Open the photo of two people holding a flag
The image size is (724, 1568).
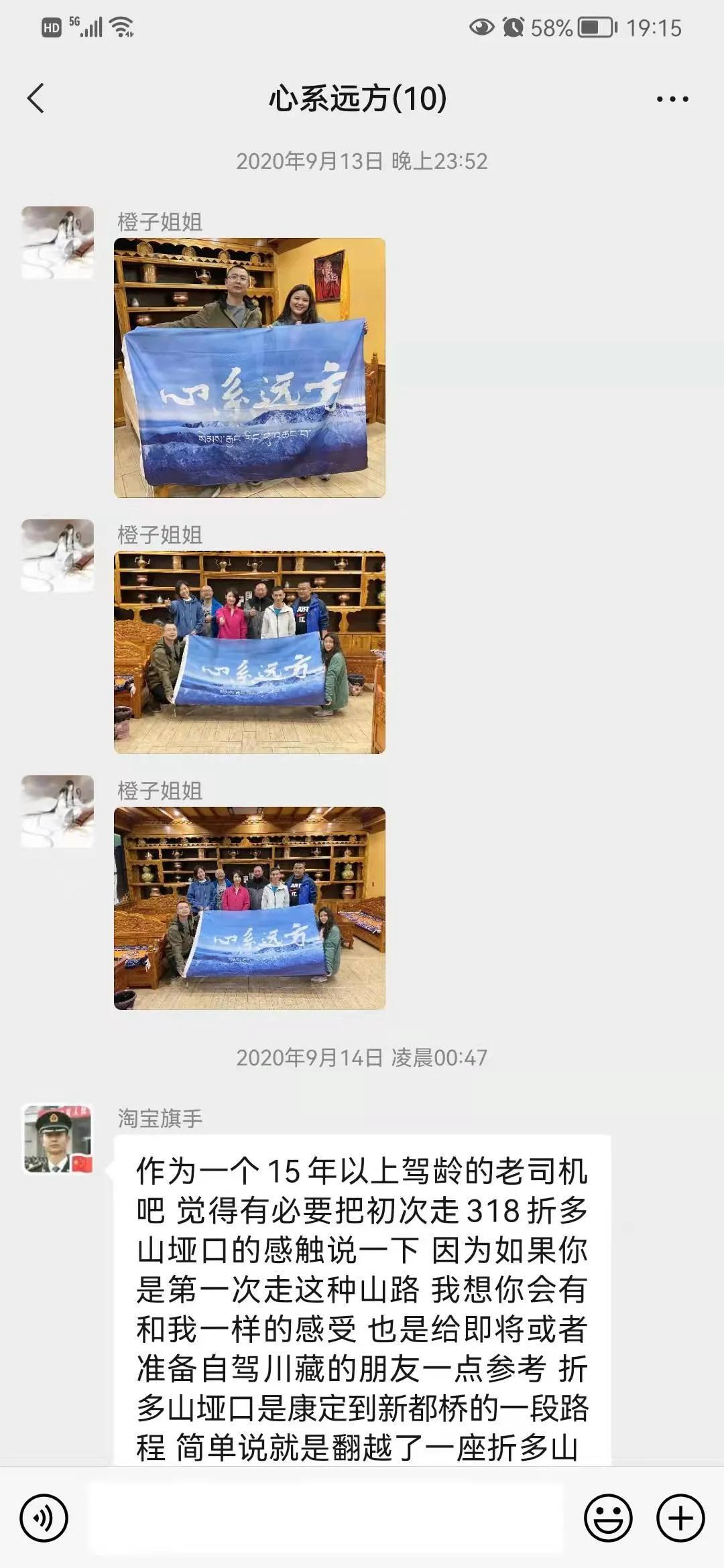tap(249, 367)
